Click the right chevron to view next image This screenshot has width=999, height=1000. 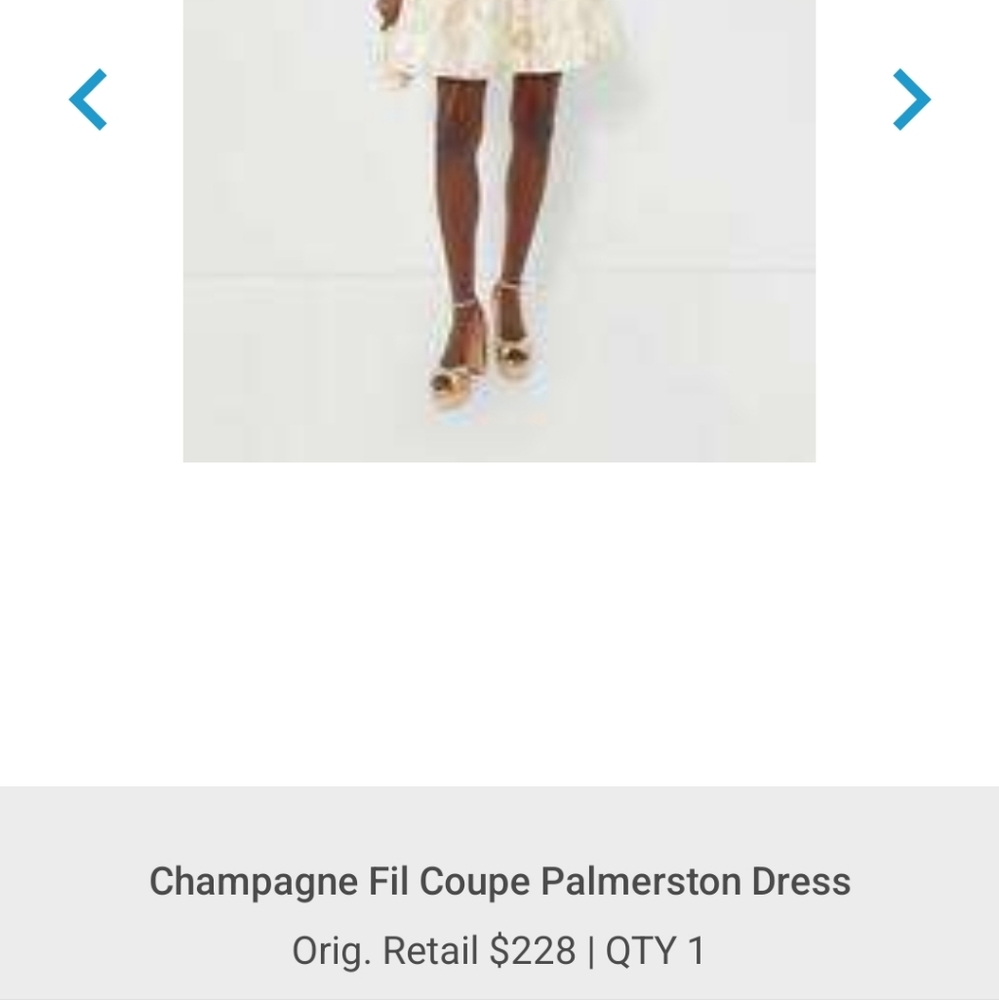(x=911, y=101)
